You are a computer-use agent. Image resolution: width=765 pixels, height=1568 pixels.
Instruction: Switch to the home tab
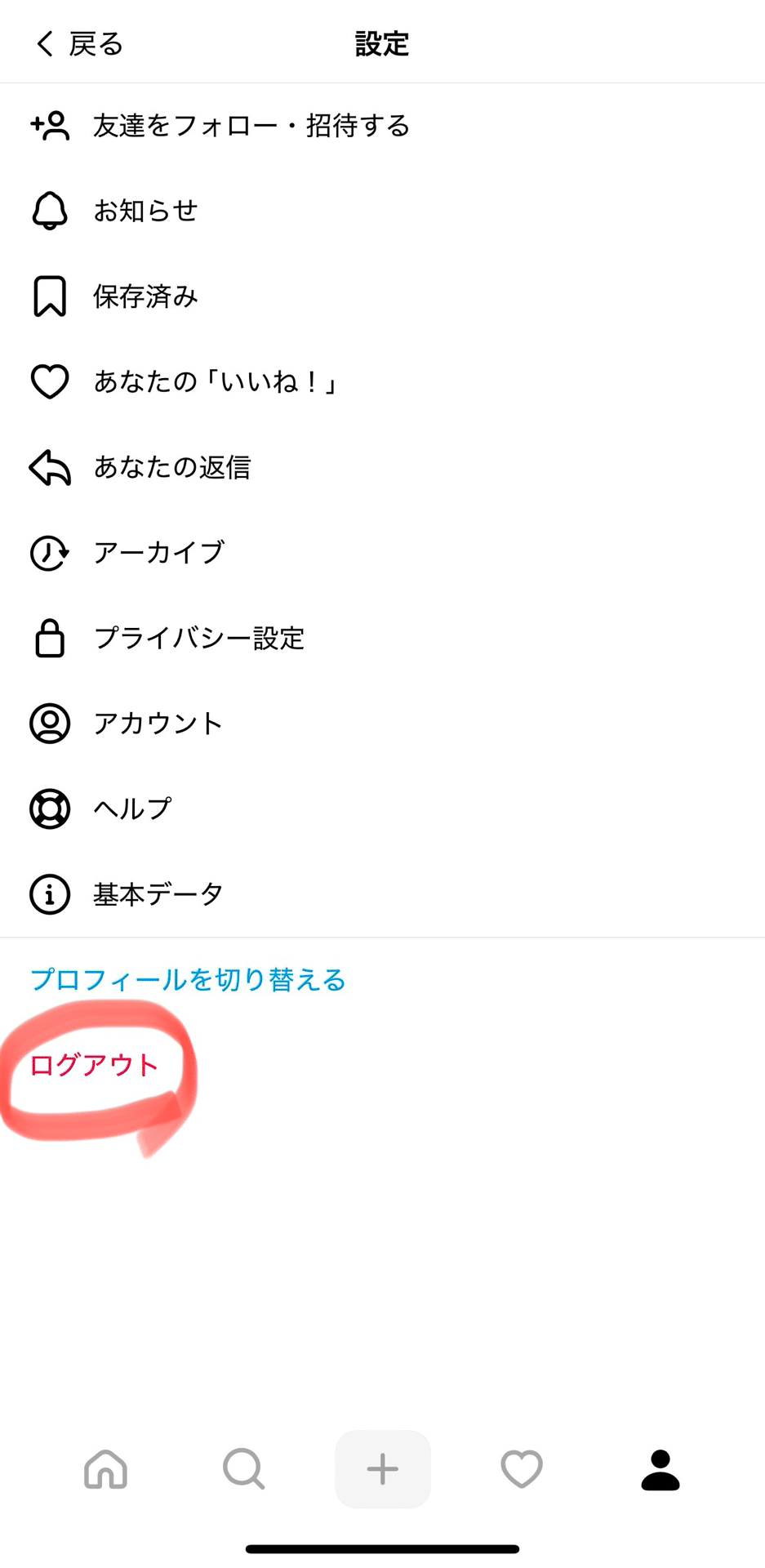(x=106, y=1469)
